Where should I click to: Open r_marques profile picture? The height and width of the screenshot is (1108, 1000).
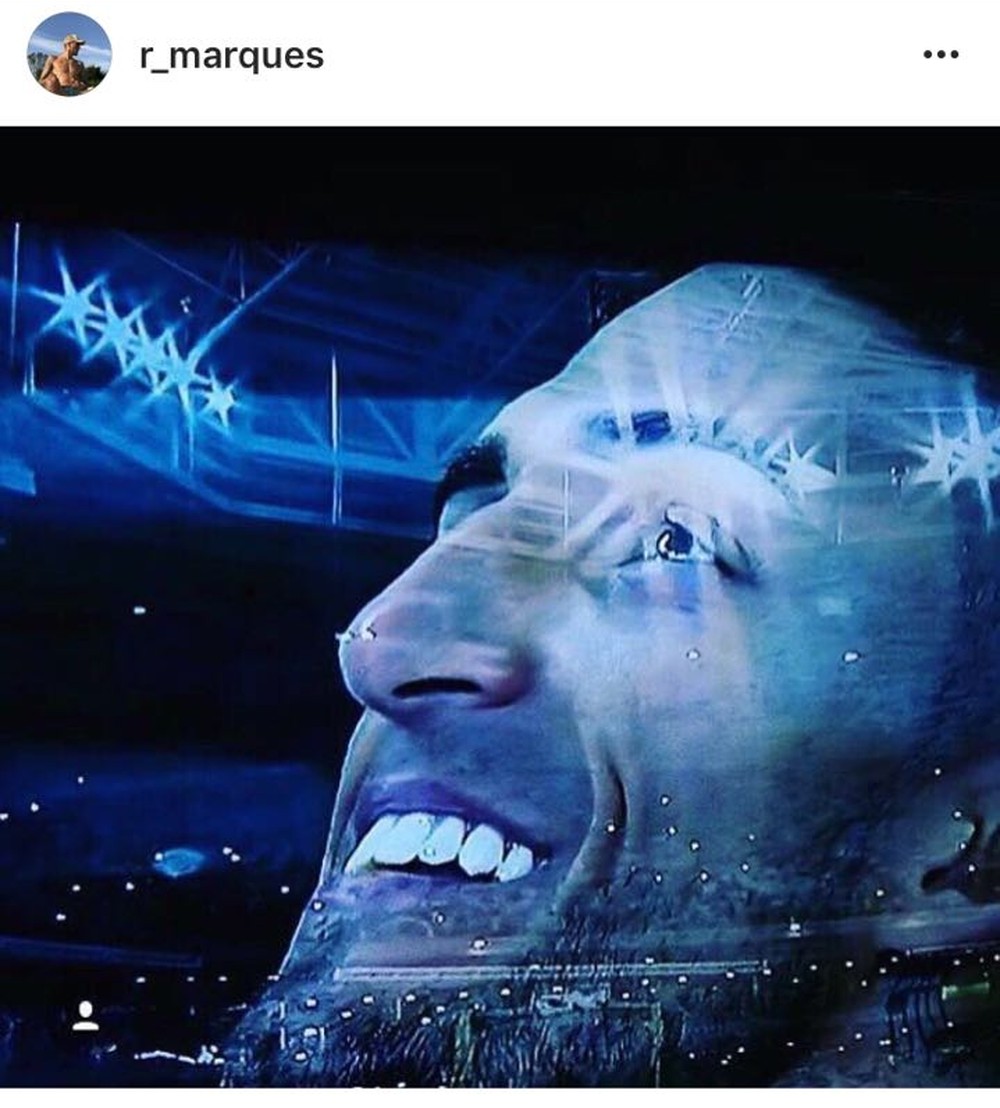(69, 54)
